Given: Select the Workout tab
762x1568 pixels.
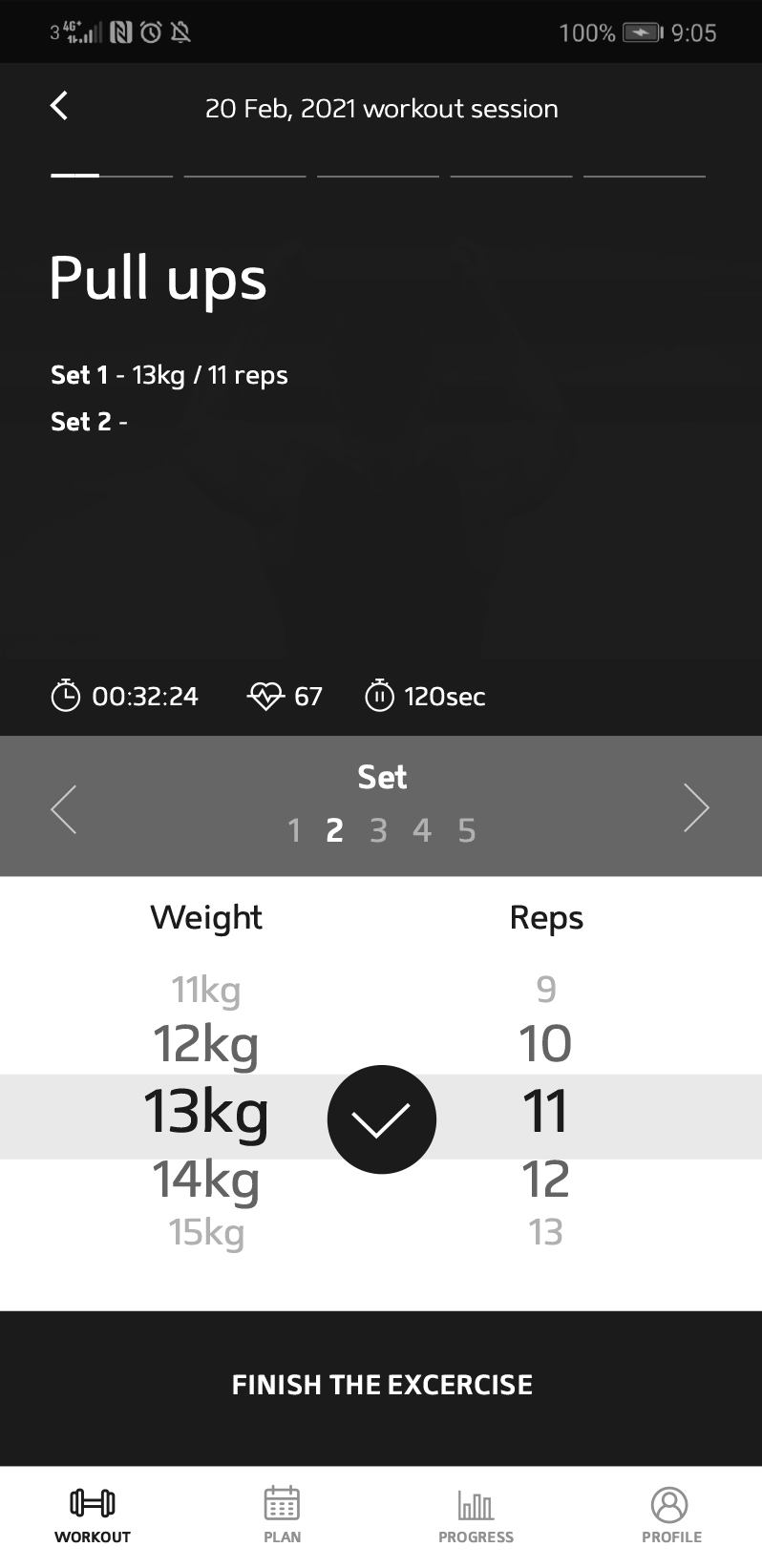Looking at the screenshot, I should click(x=93, y=1515).
